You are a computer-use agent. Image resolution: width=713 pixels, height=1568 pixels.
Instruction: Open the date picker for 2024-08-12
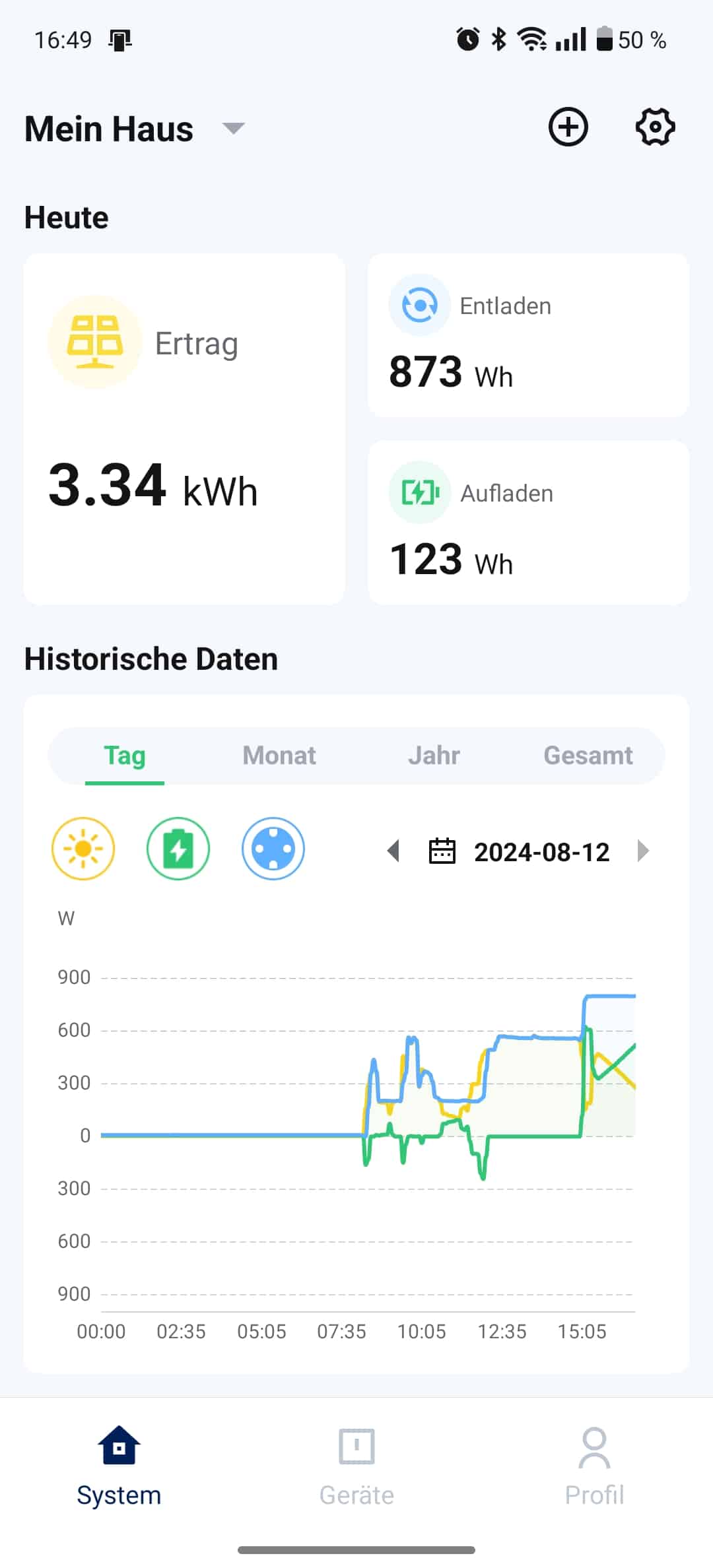point(520,851)
